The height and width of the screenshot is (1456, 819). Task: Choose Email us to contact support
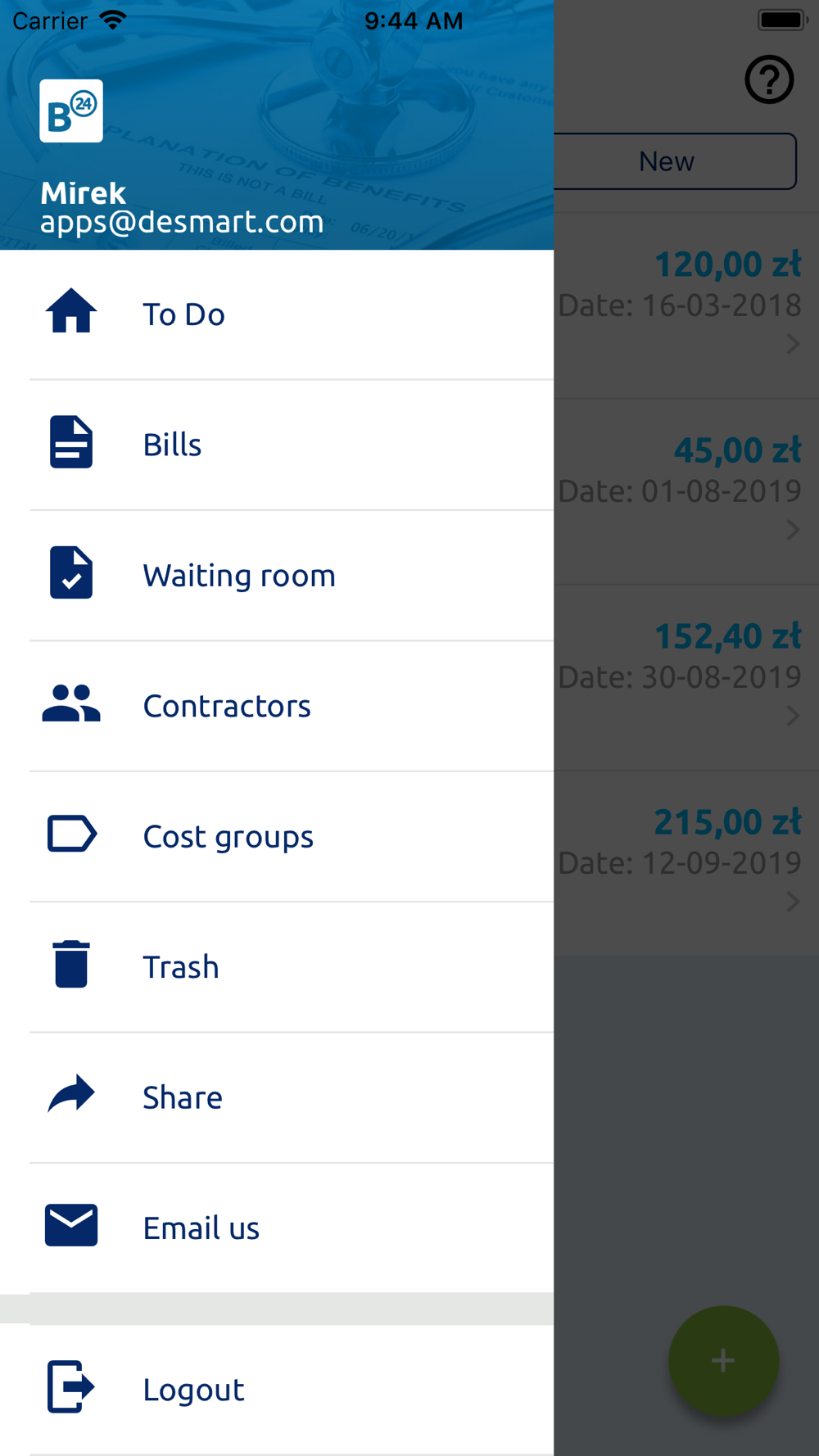tap(277, 1228)
